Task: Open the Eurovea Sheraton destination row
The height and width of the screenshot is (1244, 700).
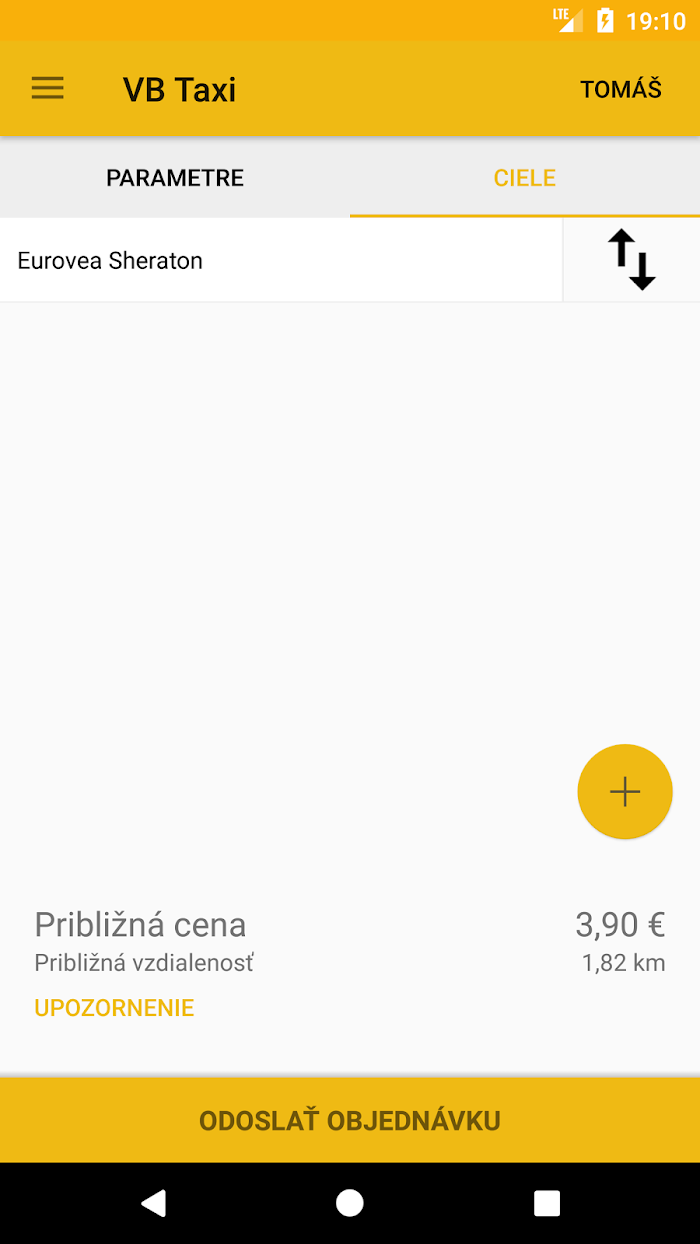Action: [281, 261]
